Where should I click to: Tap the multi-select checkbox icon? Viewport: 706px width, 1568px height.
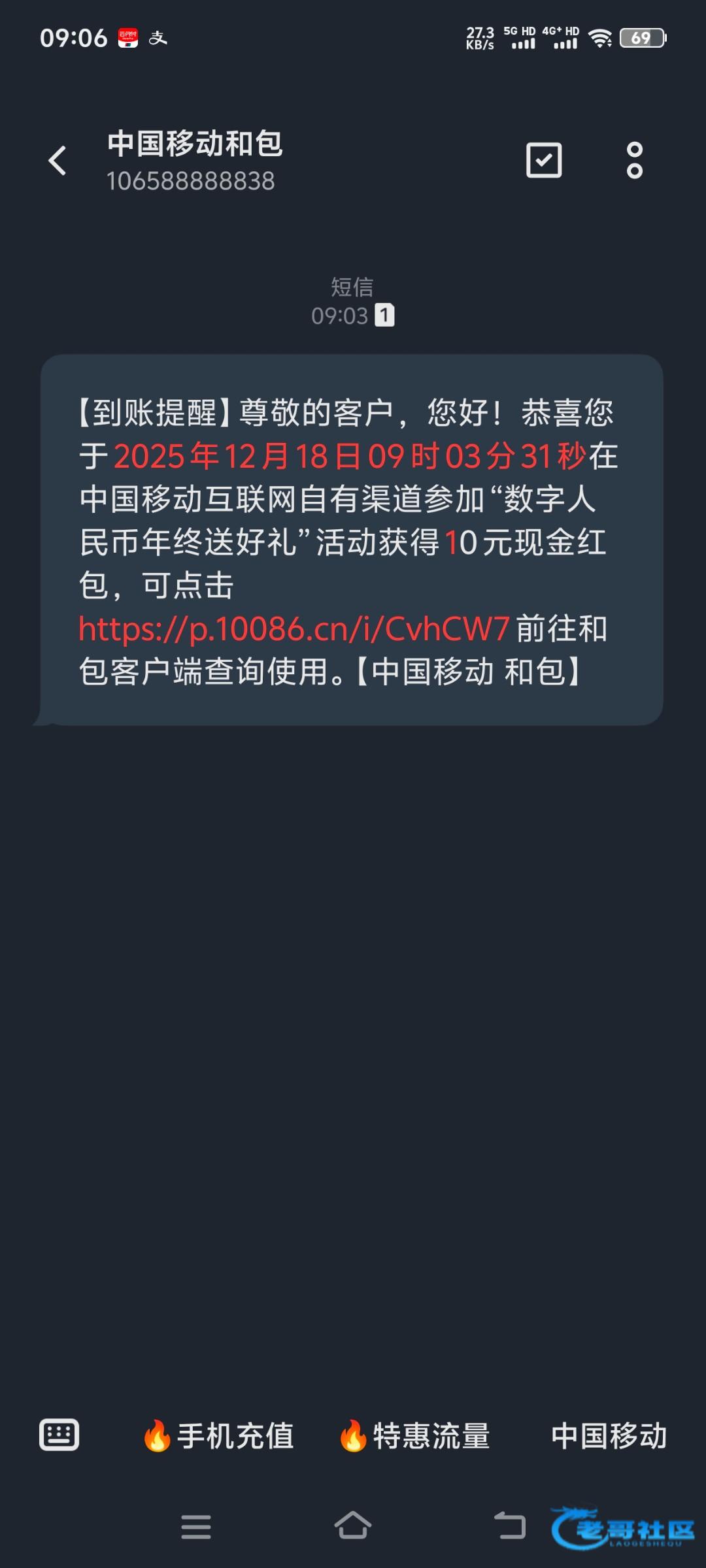pos(544,161)
